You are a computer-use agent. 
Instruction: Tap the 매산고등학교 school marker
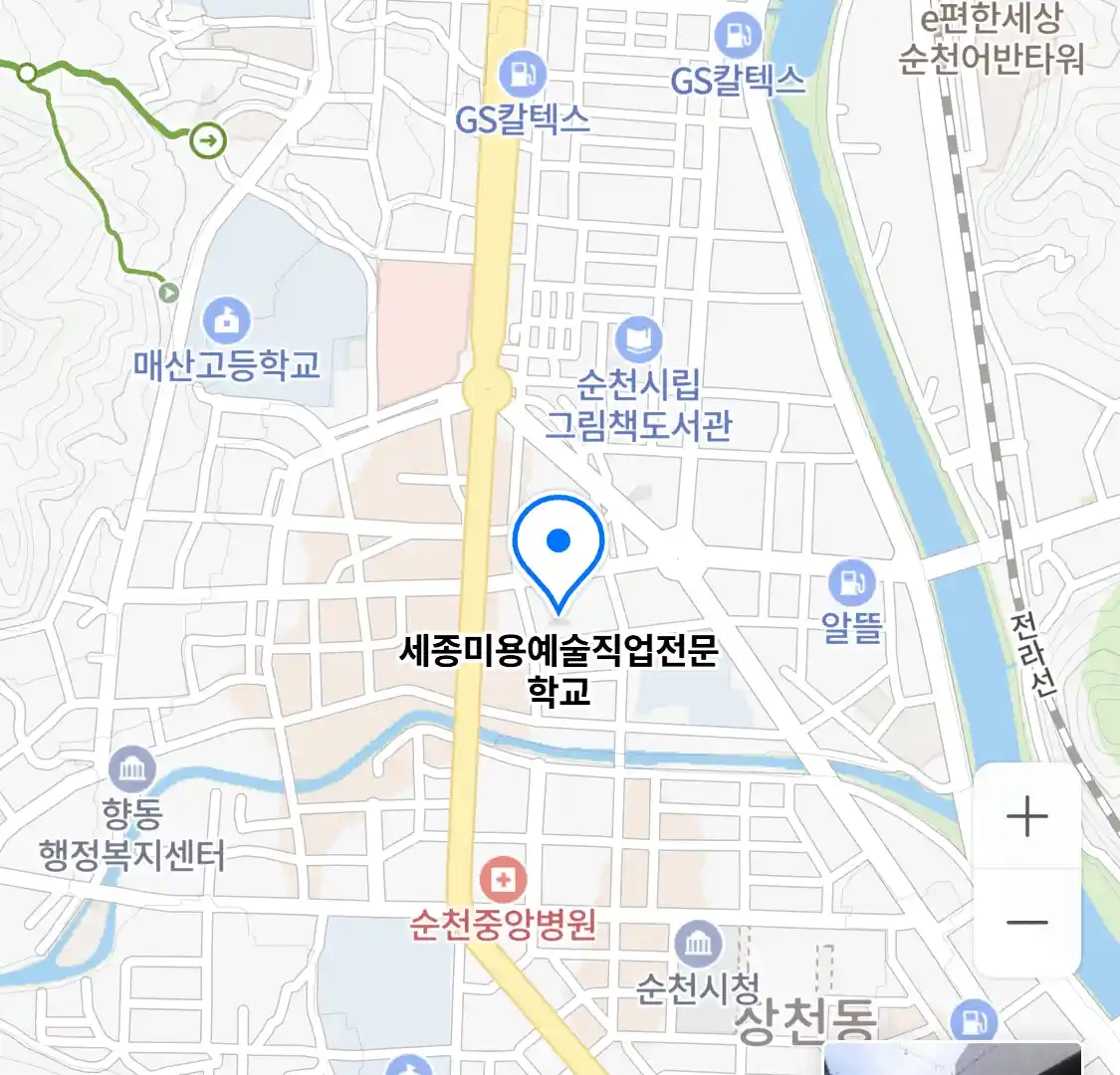tap(227, 322)
